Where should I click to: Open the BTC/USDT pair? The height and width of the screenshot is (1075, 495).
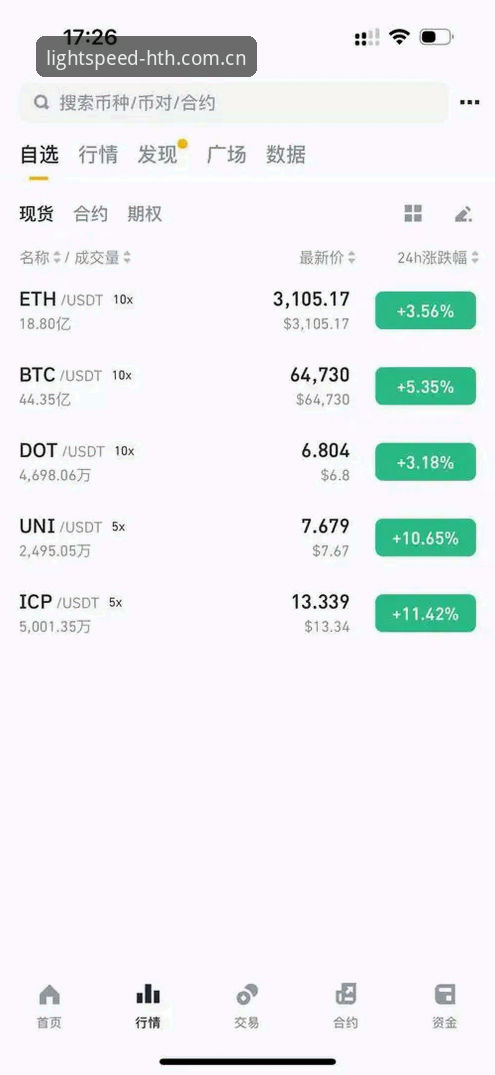click(x=248, y=386)
